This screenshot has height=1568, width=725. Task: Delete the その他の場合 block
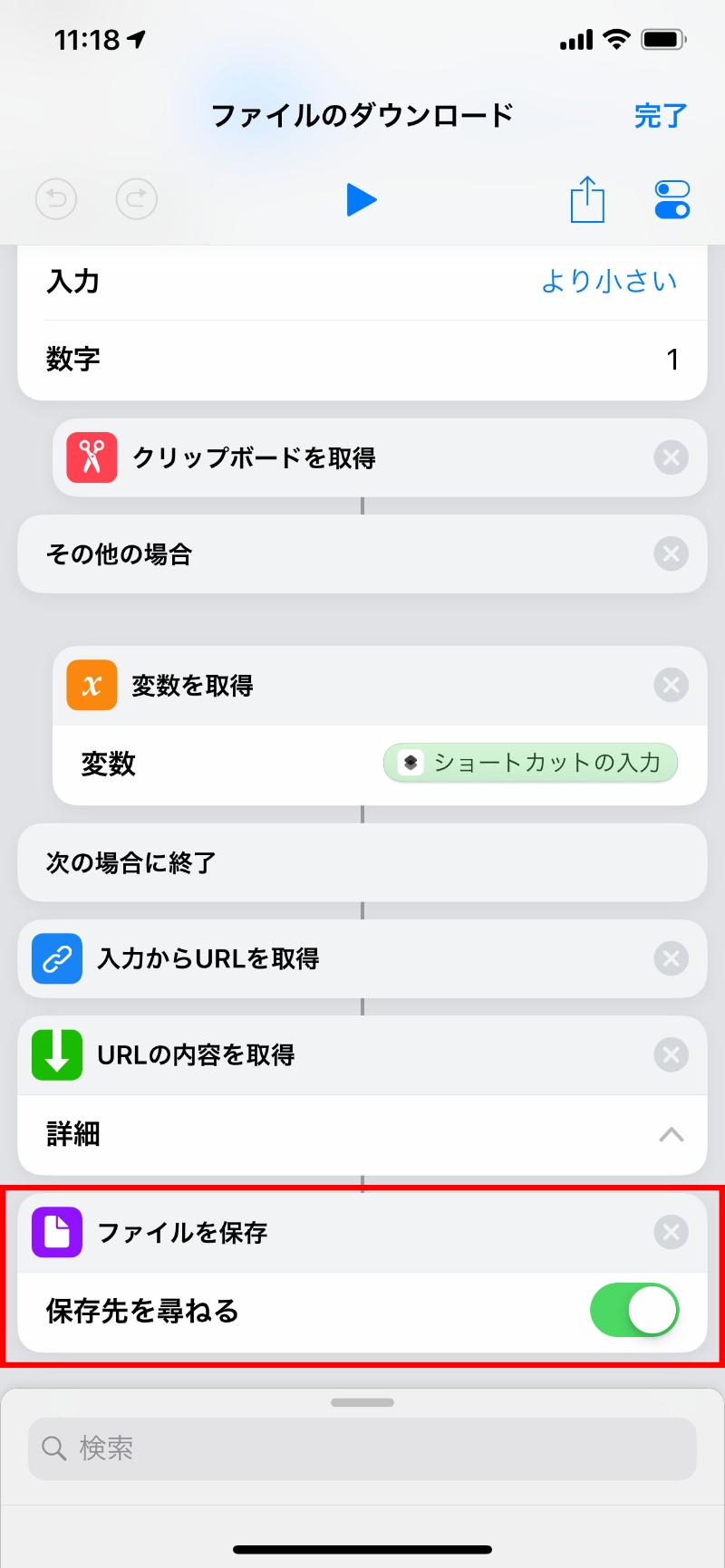click(671, 554)
